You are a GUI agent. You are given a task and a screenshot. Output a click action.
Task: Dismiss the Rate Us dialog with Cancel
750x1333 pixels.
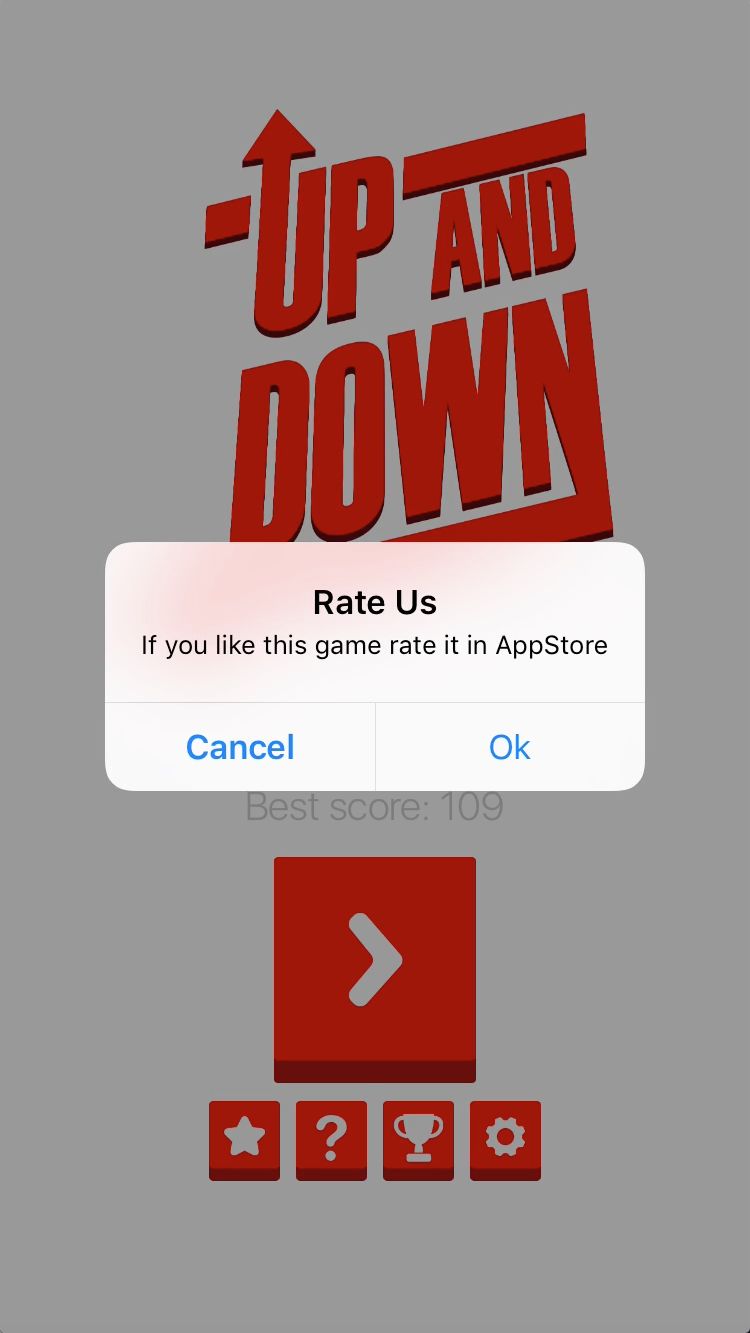pyautogui.click(x=240, y=747)
